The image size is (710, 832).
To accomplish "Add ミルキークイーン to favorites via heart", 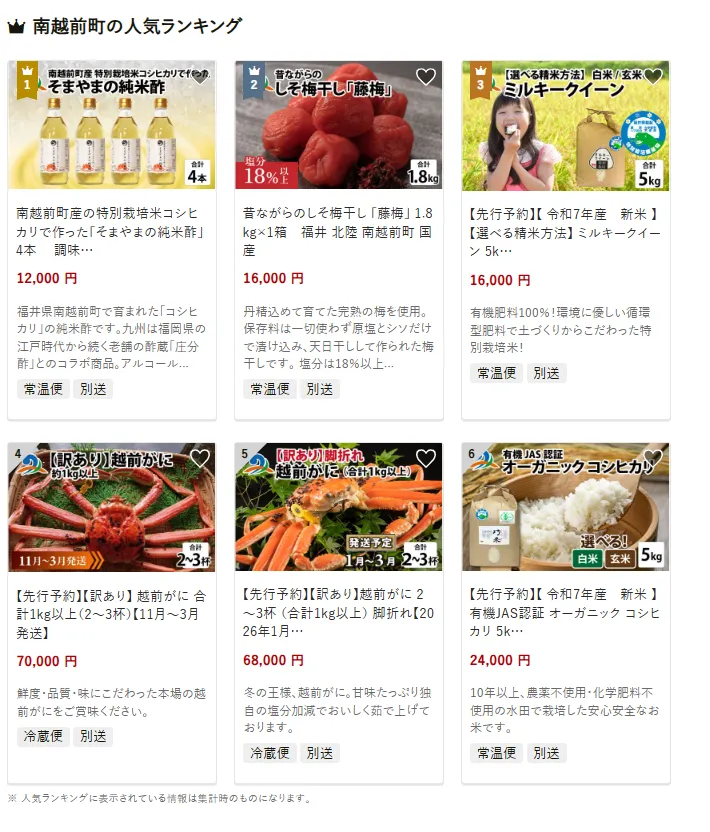I will pyautogui.click(x=653, y=77).
